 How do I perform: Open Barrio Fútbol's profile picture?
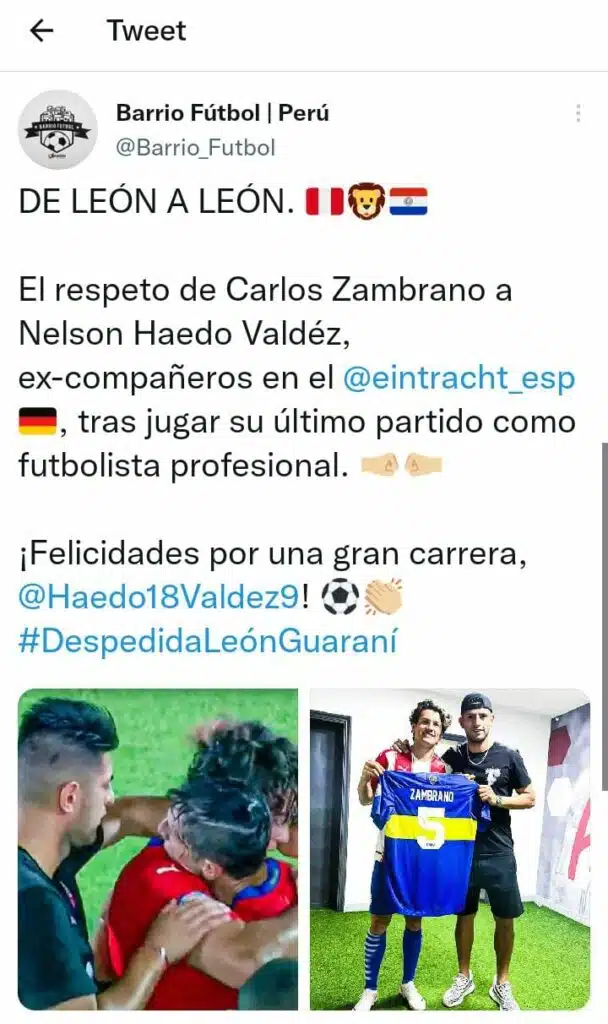pyautogui.click(x=58, y=129)
